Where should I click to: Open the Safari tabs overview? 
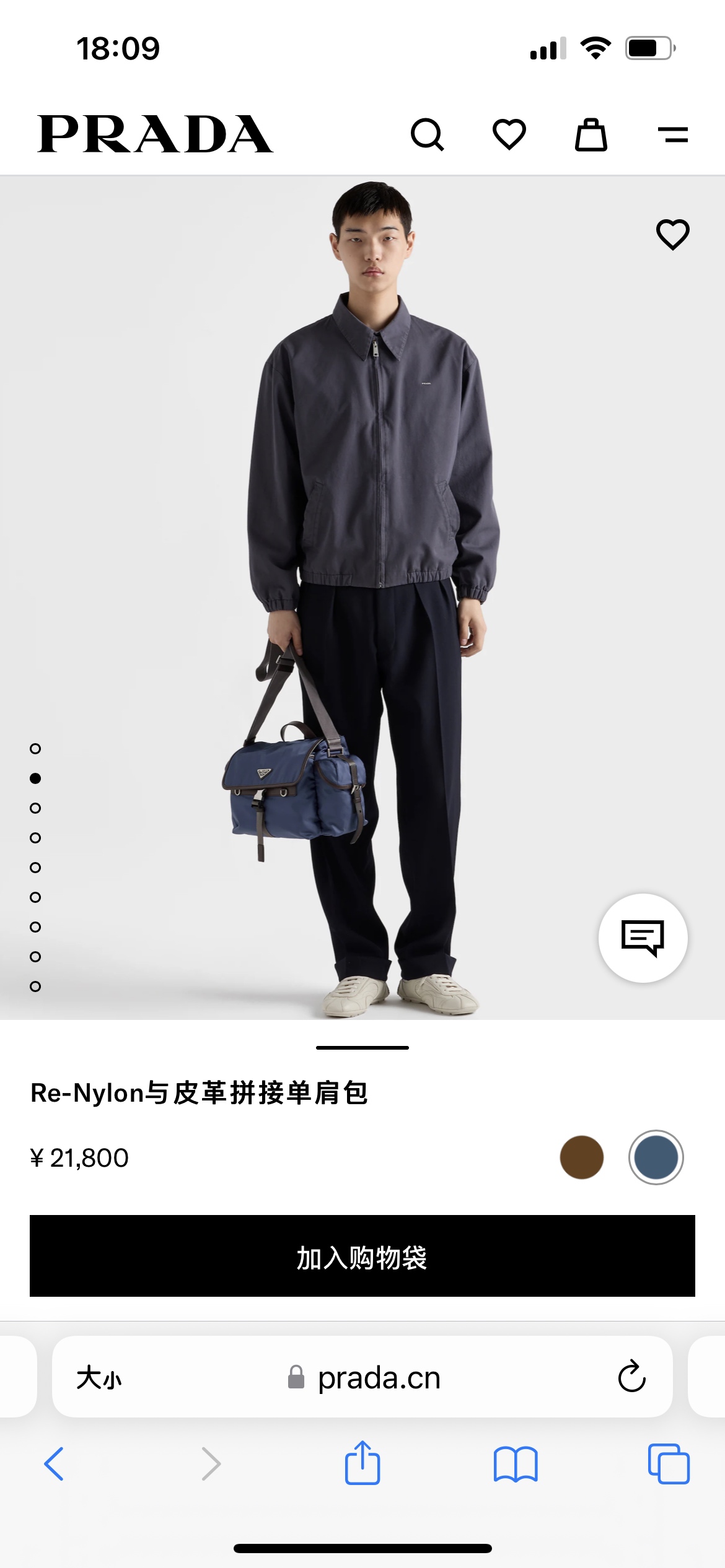point(669,1464)
